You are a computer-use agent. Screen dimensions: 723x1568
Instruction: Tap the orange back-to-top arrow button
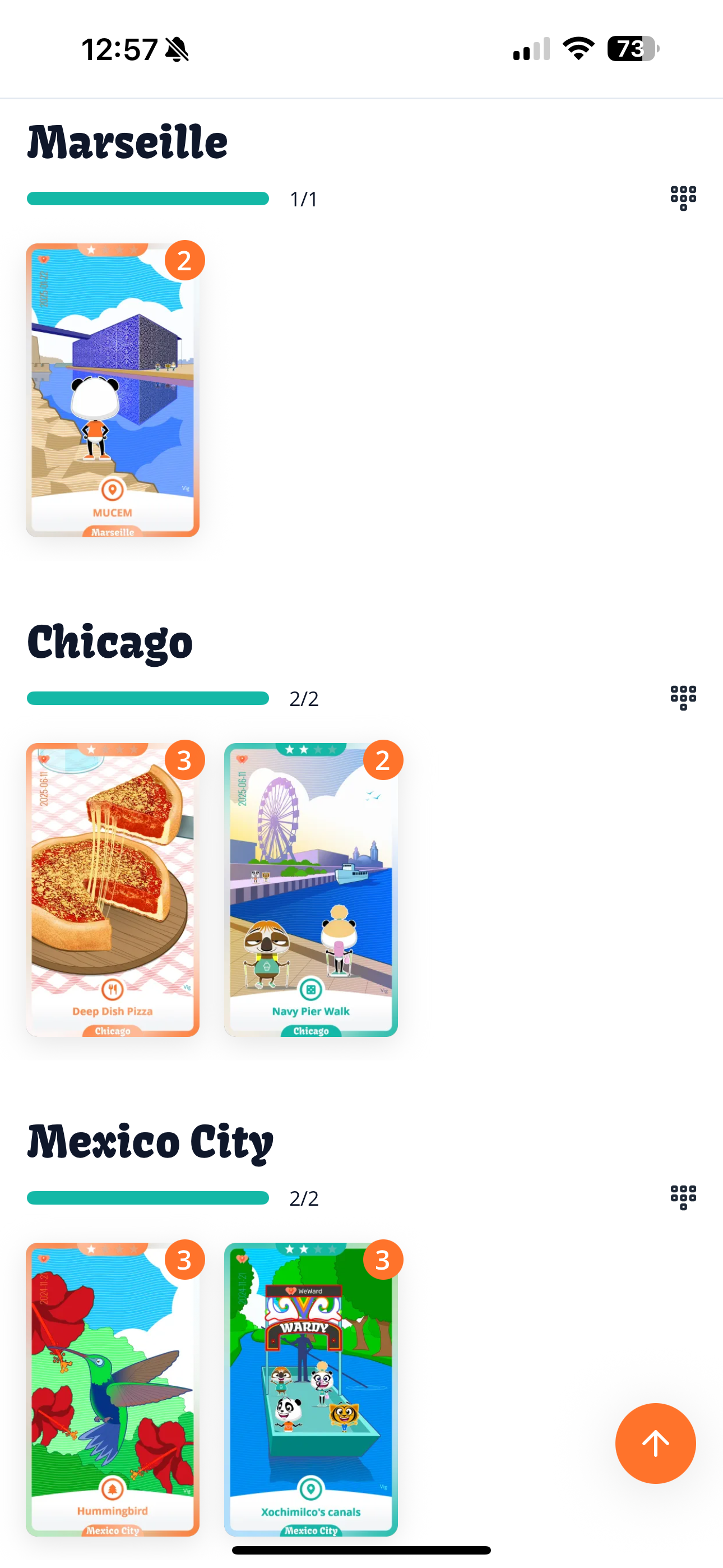coord(655,1443)
